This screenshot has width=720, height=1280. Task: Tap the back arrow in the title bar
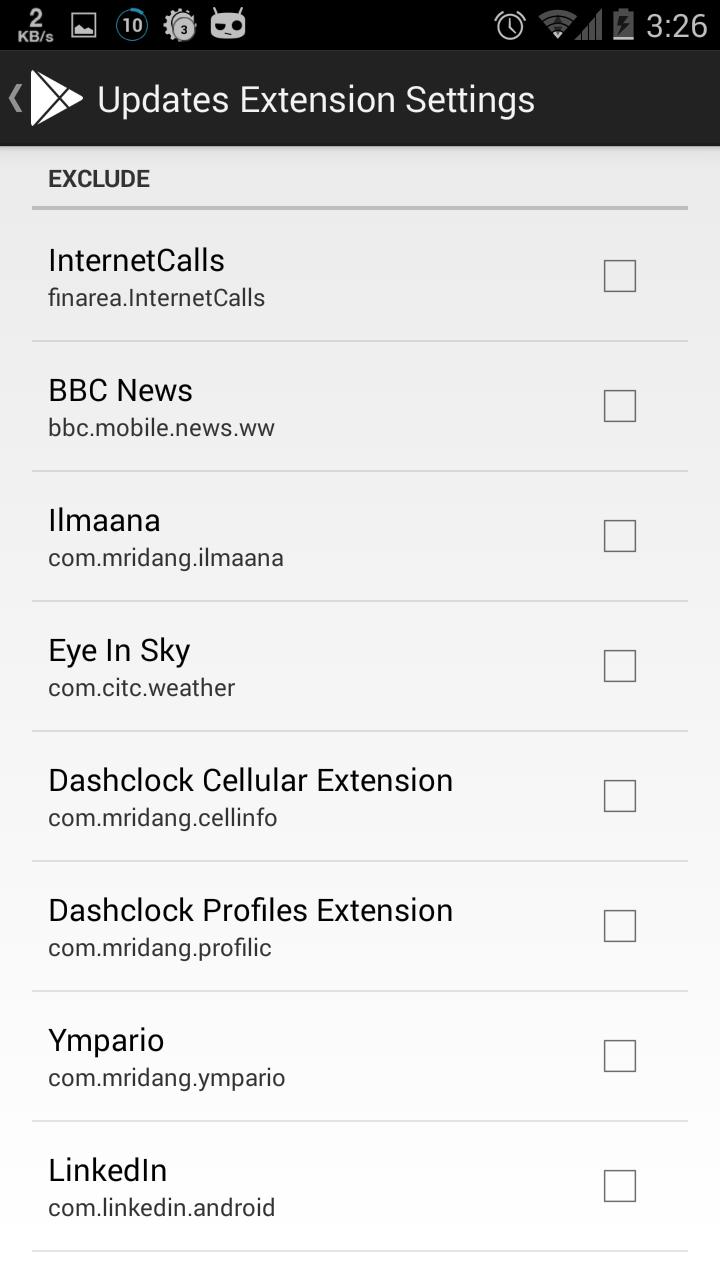pos(14,98)
